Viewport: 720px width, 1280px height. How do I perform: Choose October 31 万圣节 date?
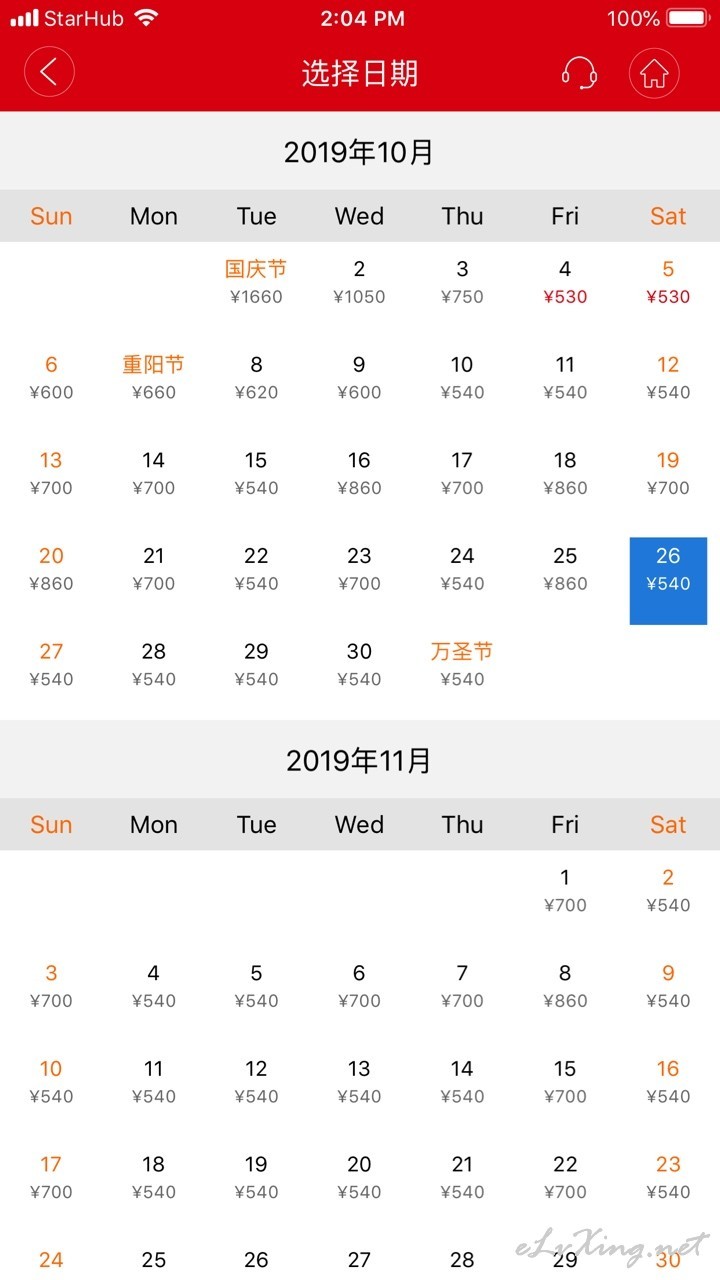click(x=462, y=665)
